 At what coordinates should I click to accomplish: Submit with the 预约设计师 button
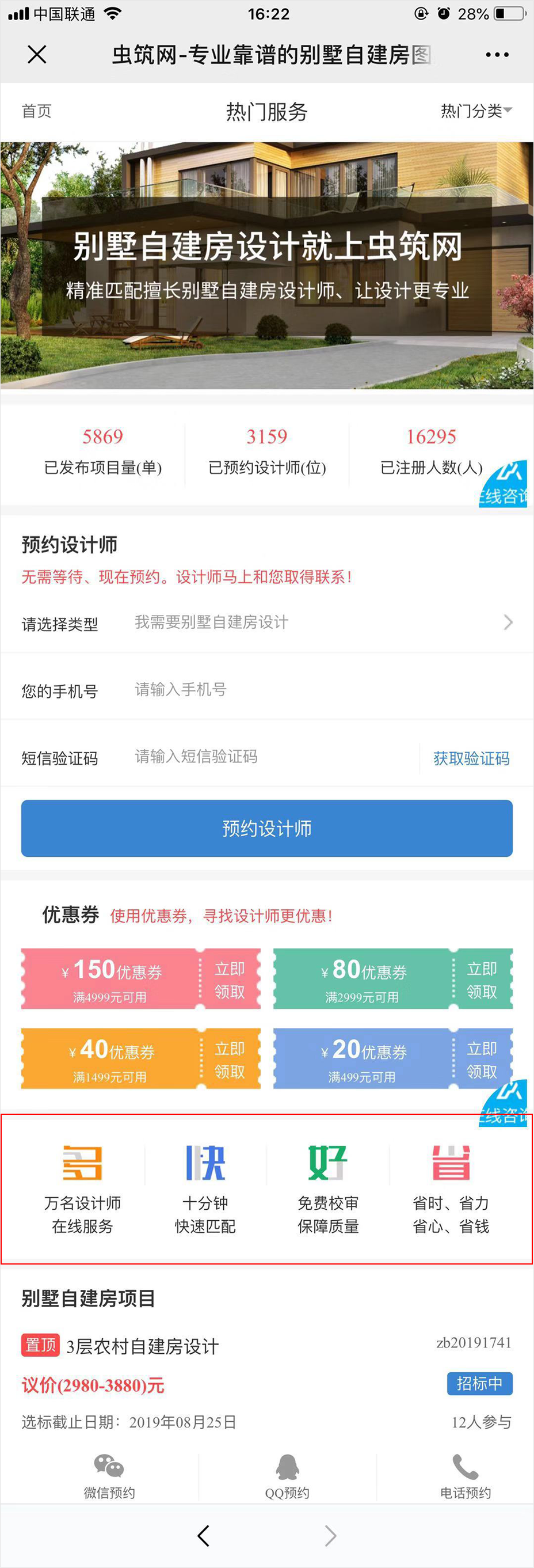coord(267,828)
